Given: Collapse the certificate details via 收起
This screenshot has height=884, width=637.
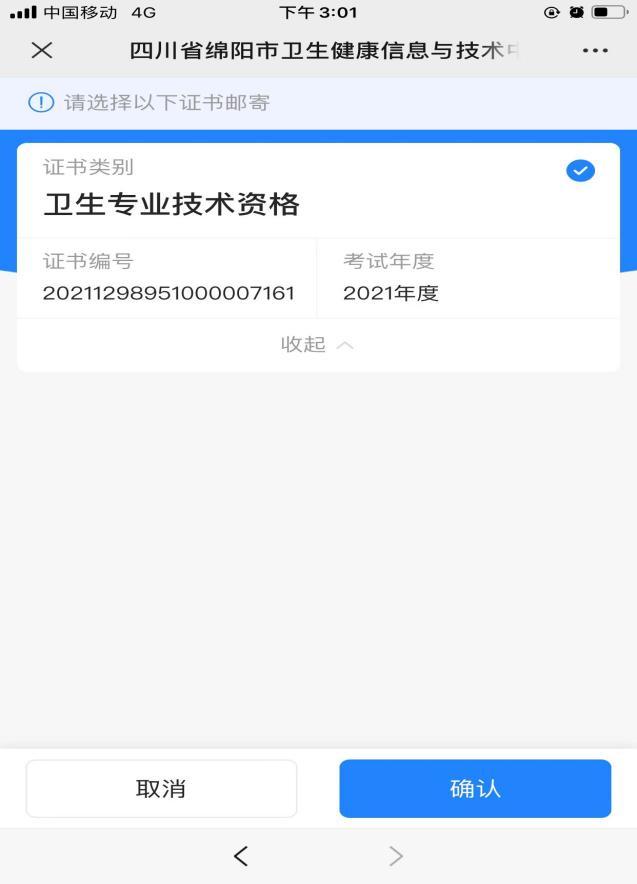Looking at the screenshot, I should click(317, 345).
